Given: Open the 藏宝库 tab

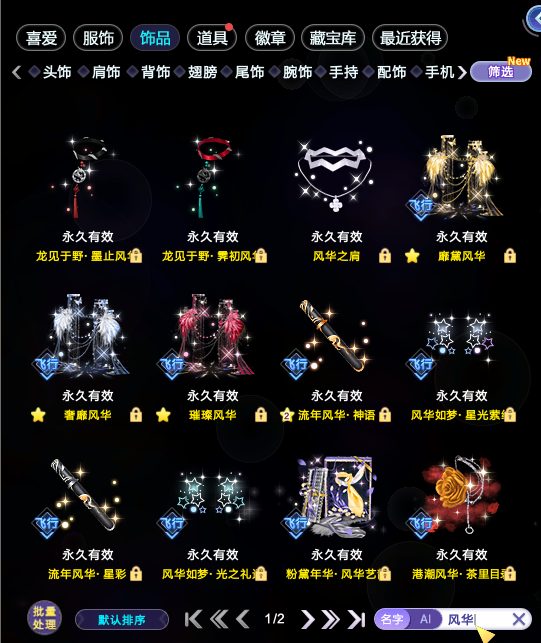Looking at the screenshot, I should 333,38.
